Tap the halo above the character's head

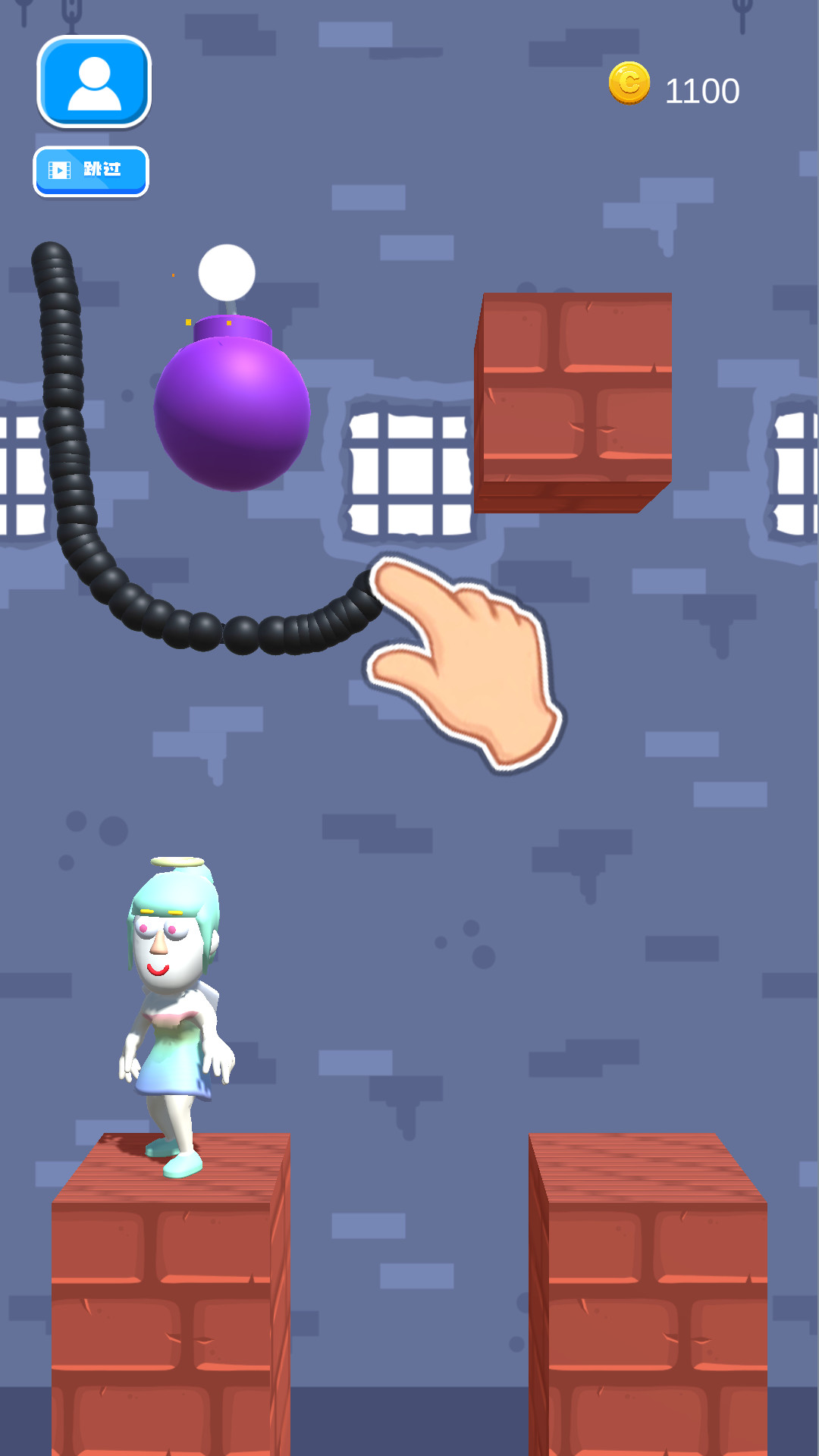pos(178,863)
